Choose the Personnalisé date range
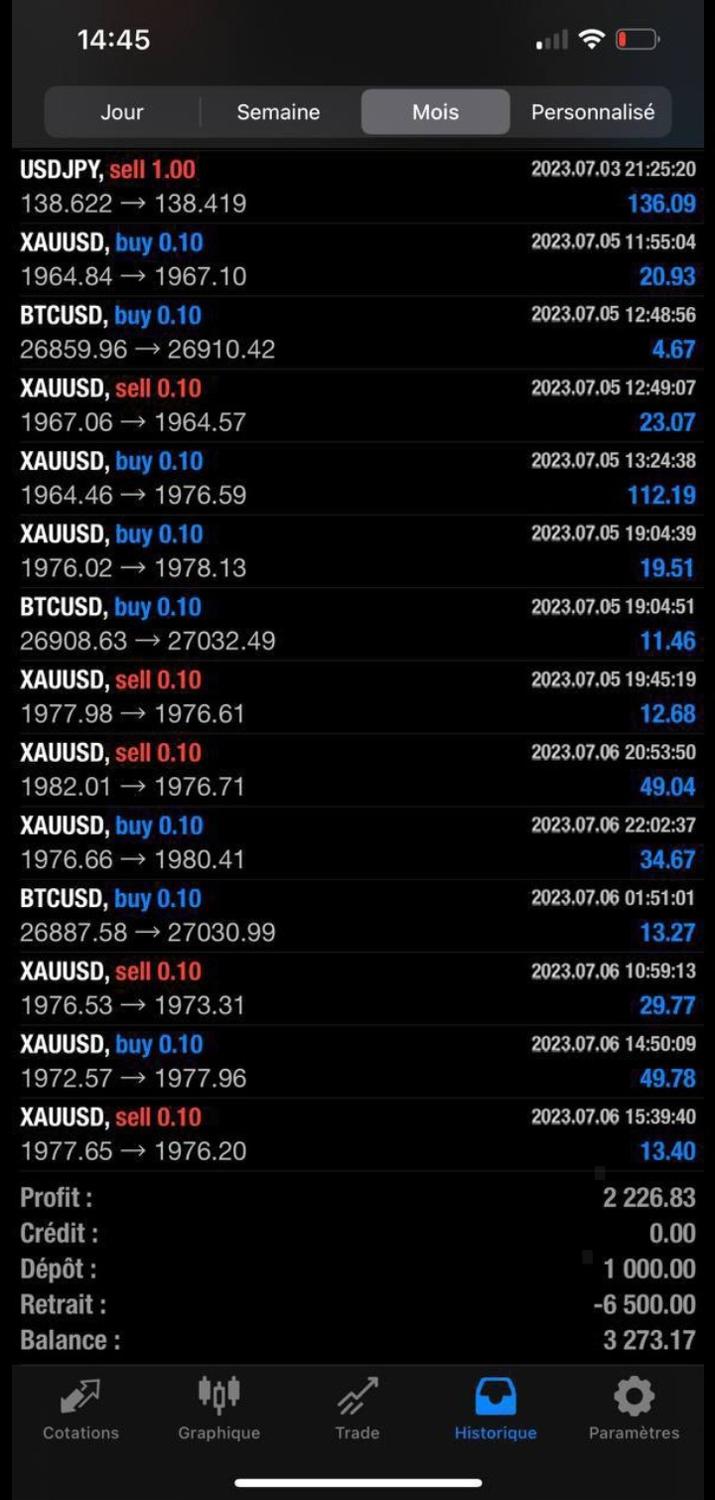 click(592, 112)
